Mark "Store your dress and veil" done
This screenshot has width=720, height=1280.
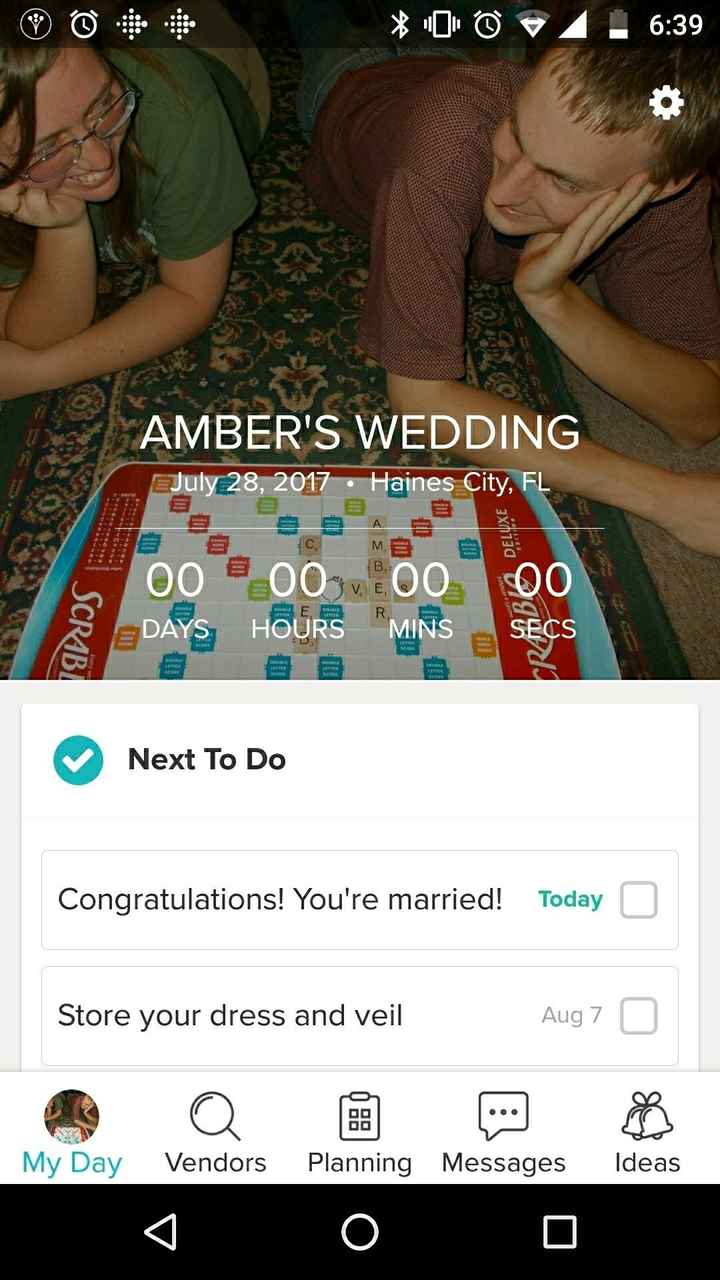pos(638,1016)
